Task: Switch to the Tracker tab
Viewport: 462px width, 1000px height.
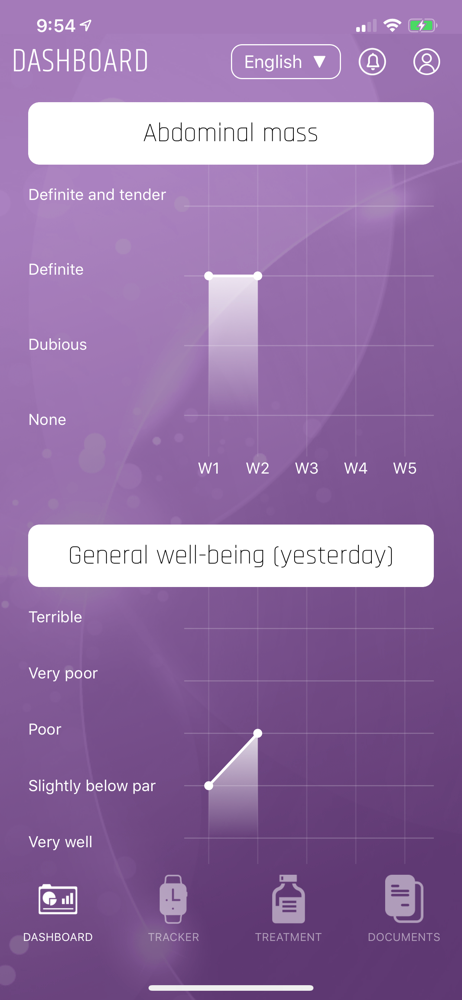Action: [174, 908]
